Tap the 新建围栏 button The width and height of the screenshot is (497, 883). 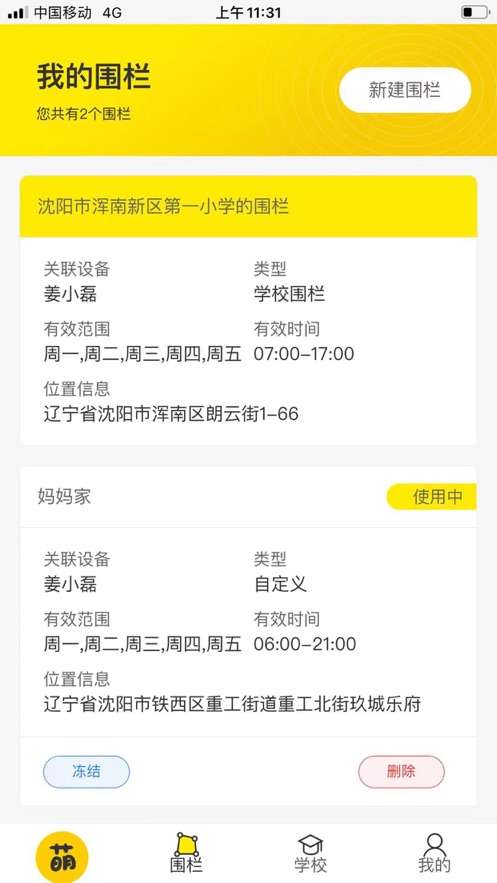click(x=405, y=90)
